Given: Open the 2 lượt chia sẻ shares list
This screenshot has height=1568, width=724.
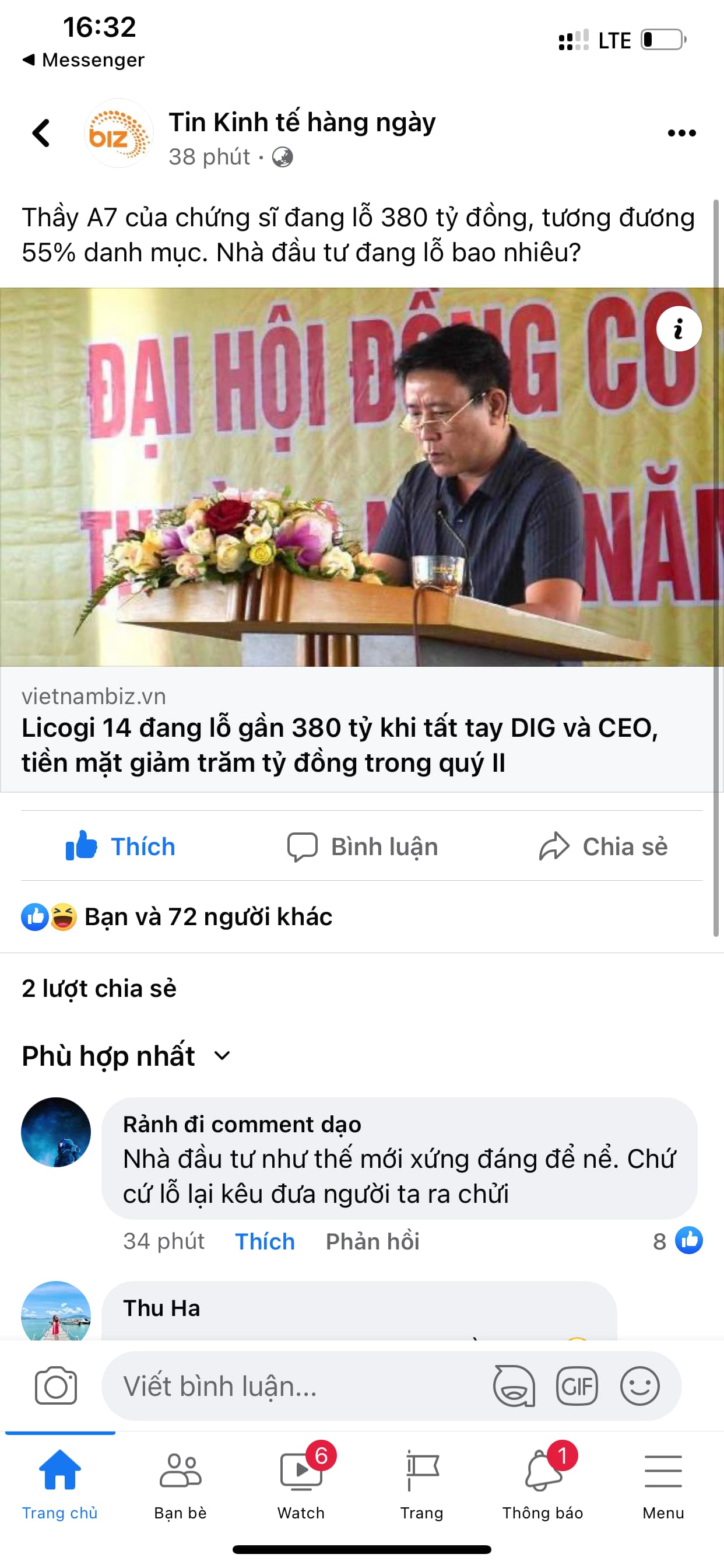Looking at the screenshot, I should click(x=99, y=989).
